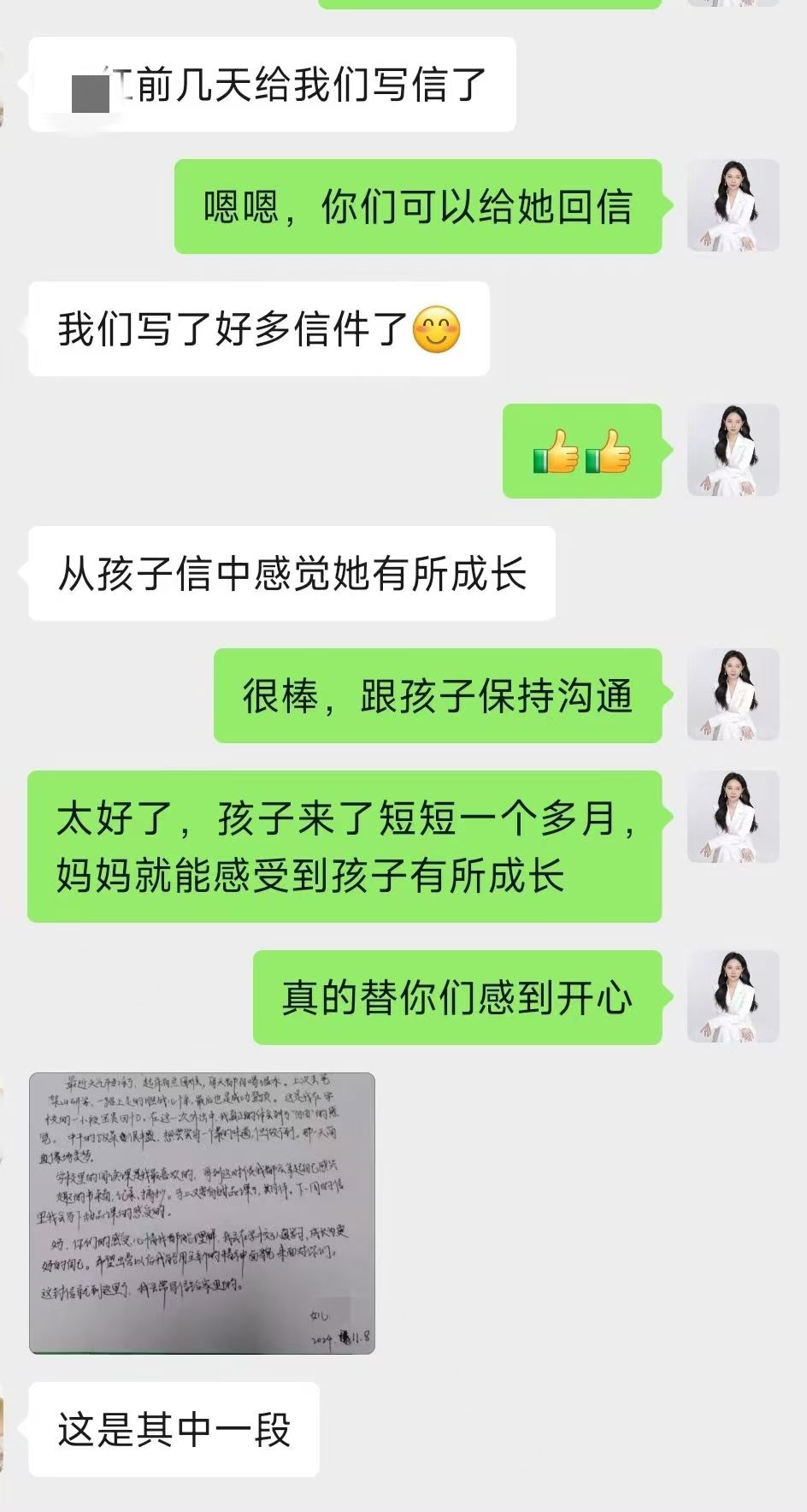Open the handwritten letter photo in chat

[202, 1213]
